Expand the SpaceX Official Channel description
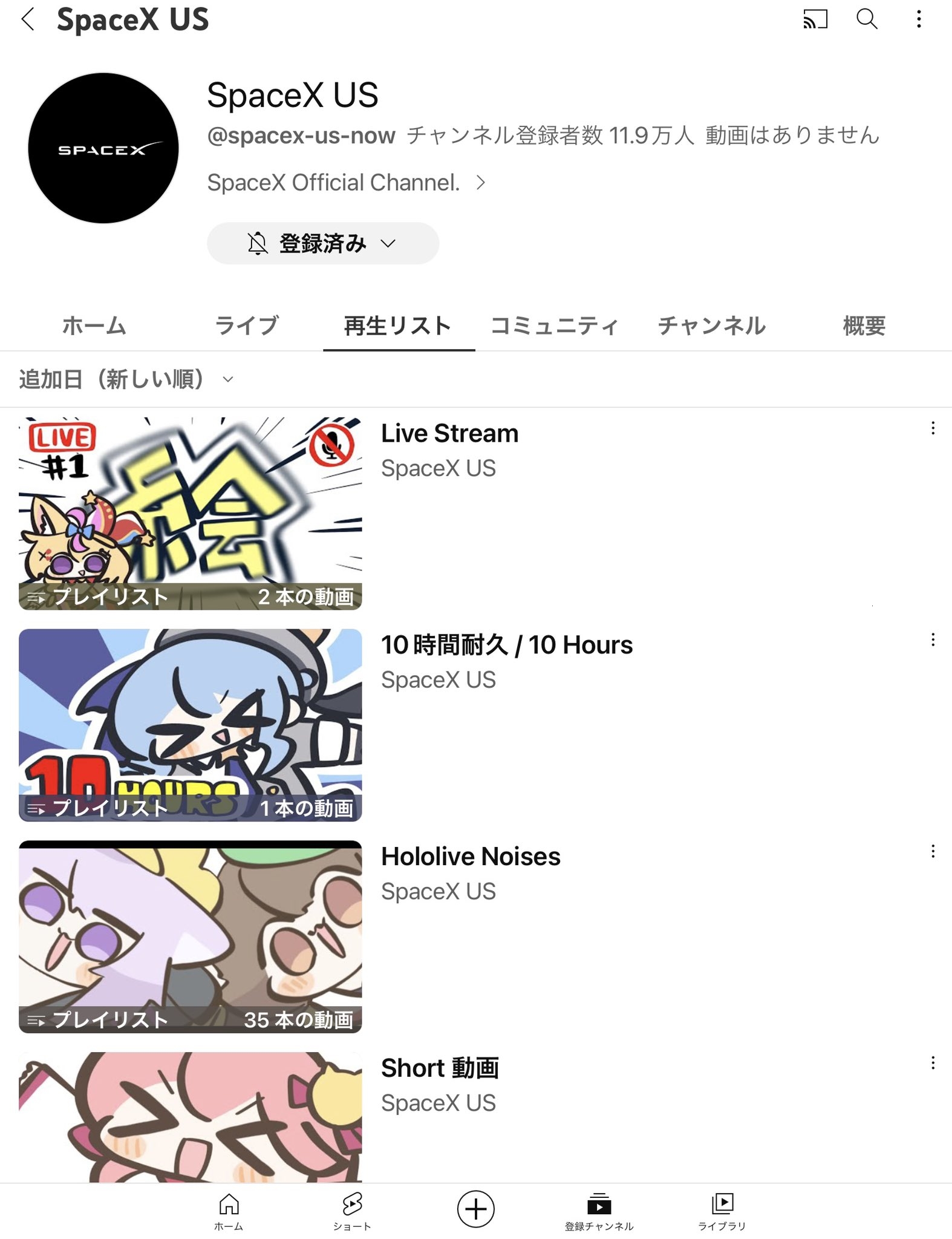The width and height of the screenshot is (952, 1239). (x=480, y=183)
